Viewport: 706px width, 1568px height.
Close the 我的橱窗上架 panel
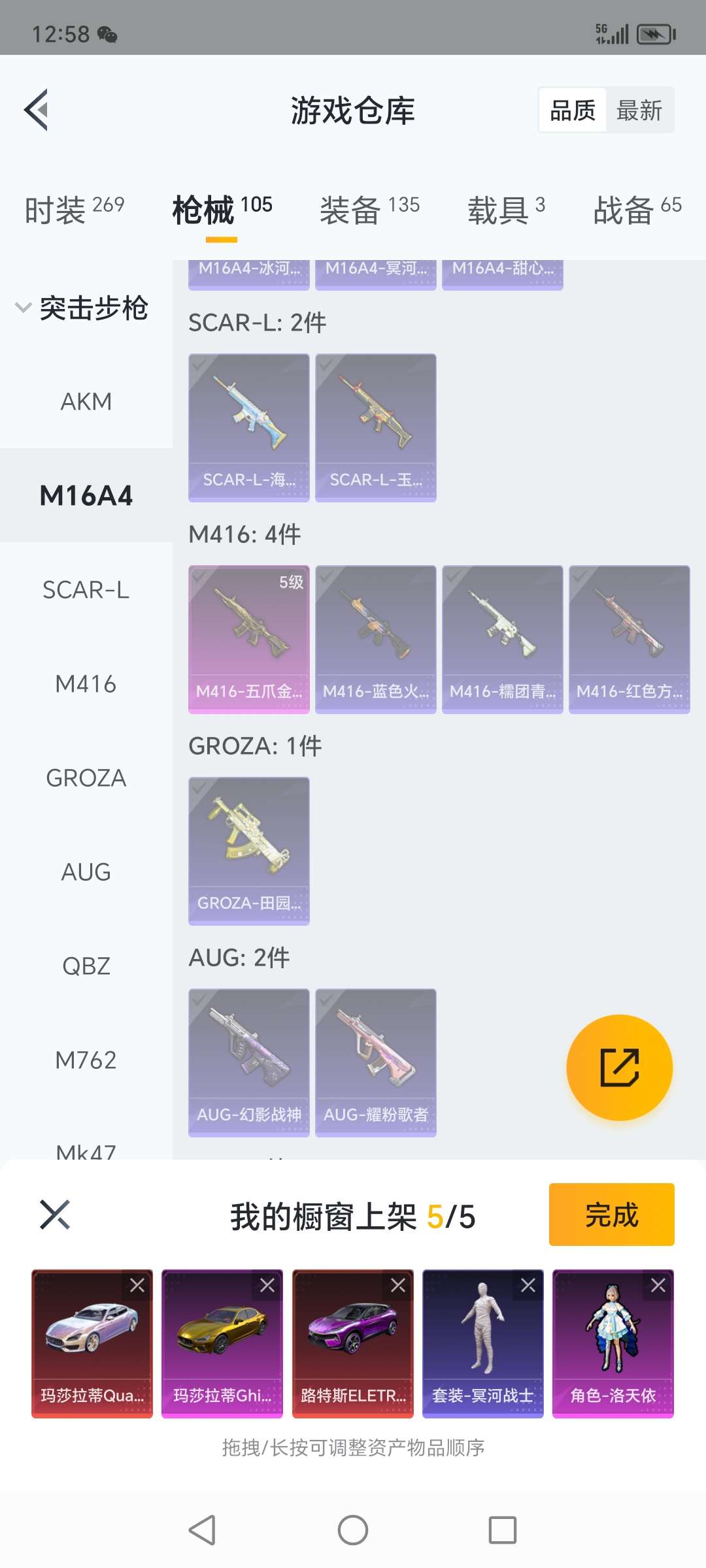click(55, 1215)
